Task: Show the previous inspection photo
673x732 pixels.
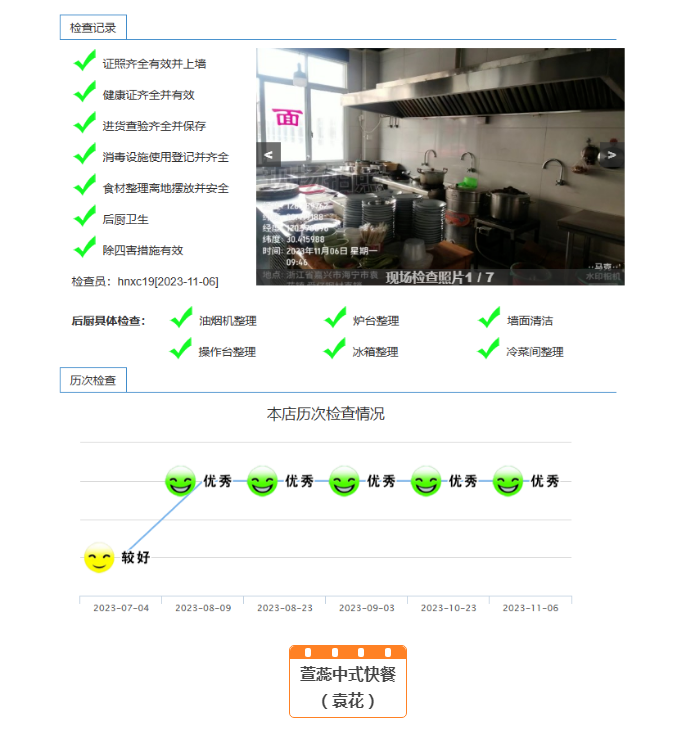Action: (268, 155)
